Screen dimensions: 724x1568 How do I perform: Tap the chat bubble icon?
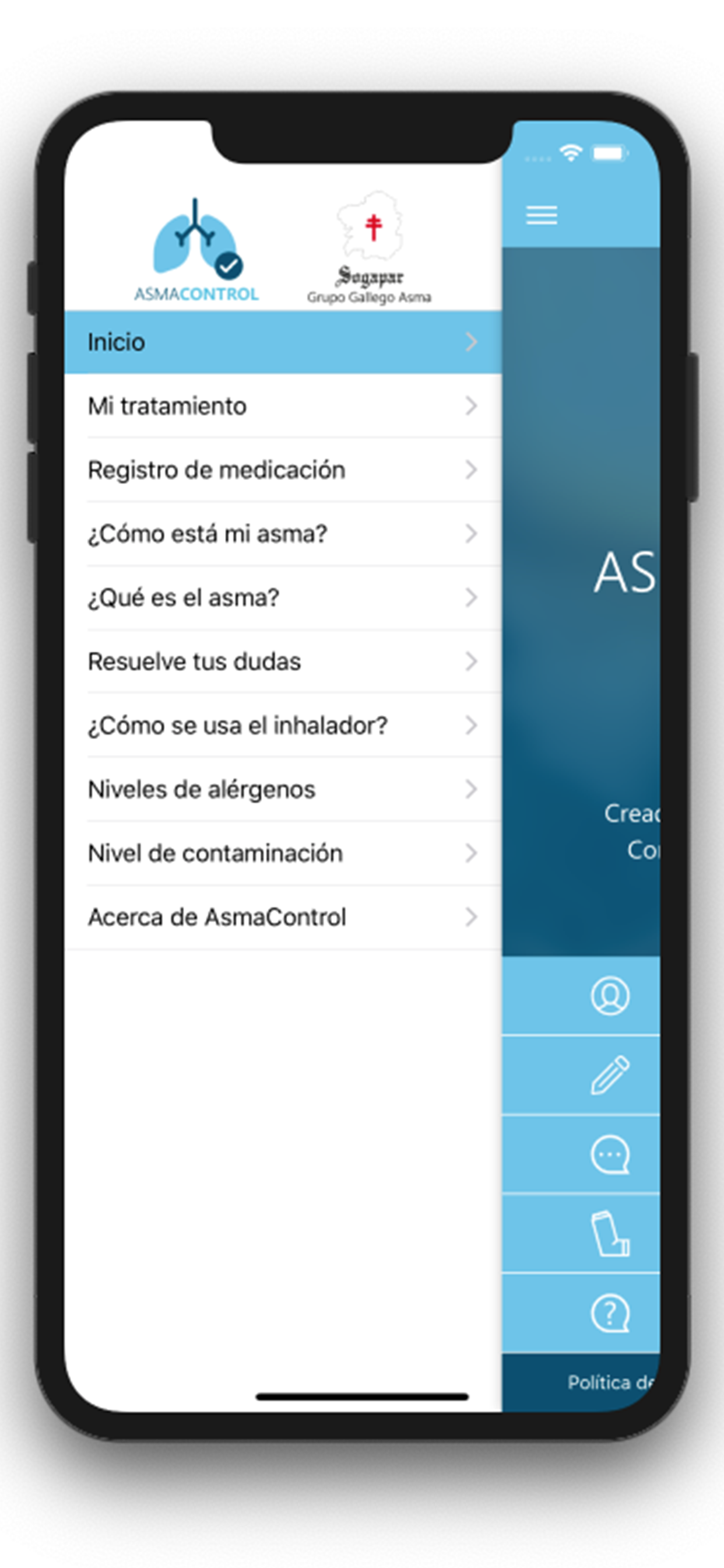coord(610,1154)
